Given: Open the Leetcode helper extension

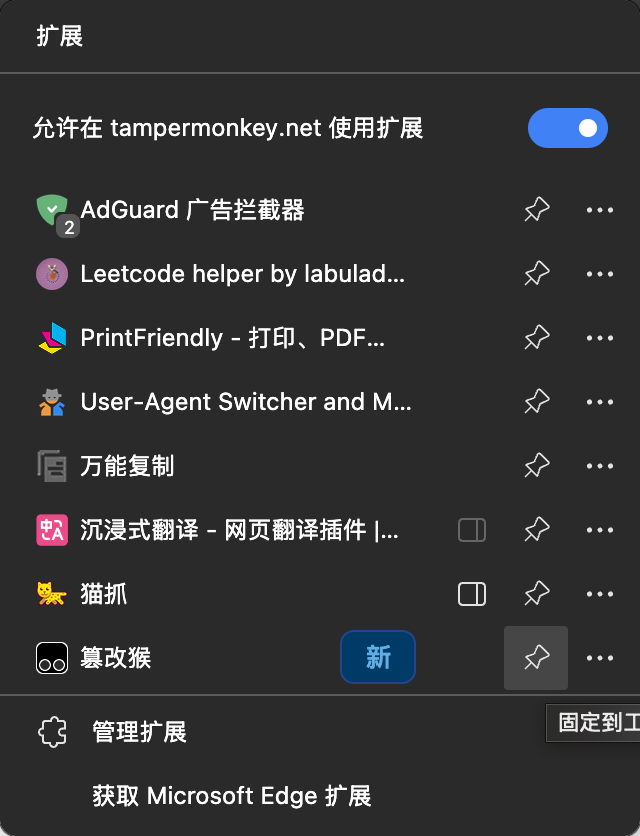Looking at the screenshot, I should (x=242, y=274).
